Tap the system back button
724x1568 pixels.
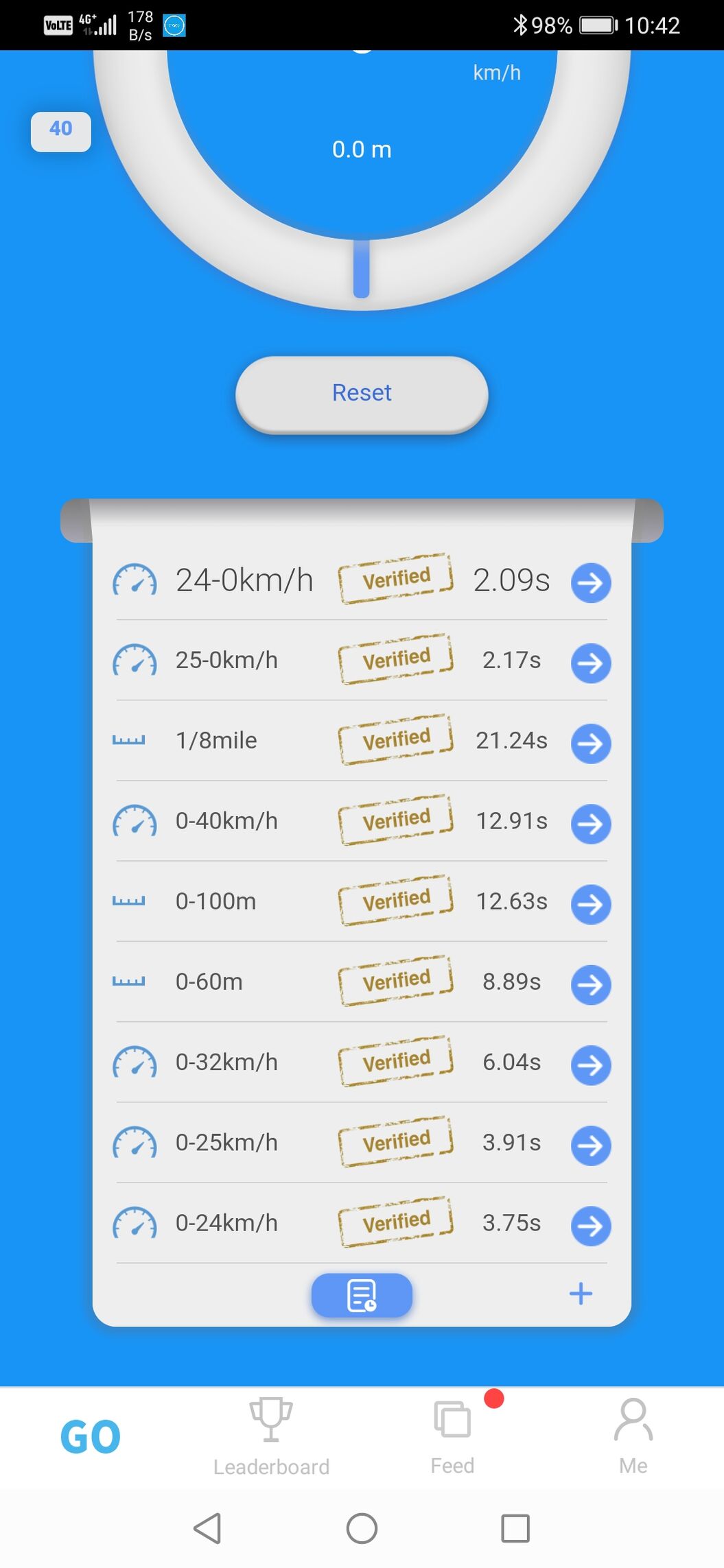(x=208, y=1528)
